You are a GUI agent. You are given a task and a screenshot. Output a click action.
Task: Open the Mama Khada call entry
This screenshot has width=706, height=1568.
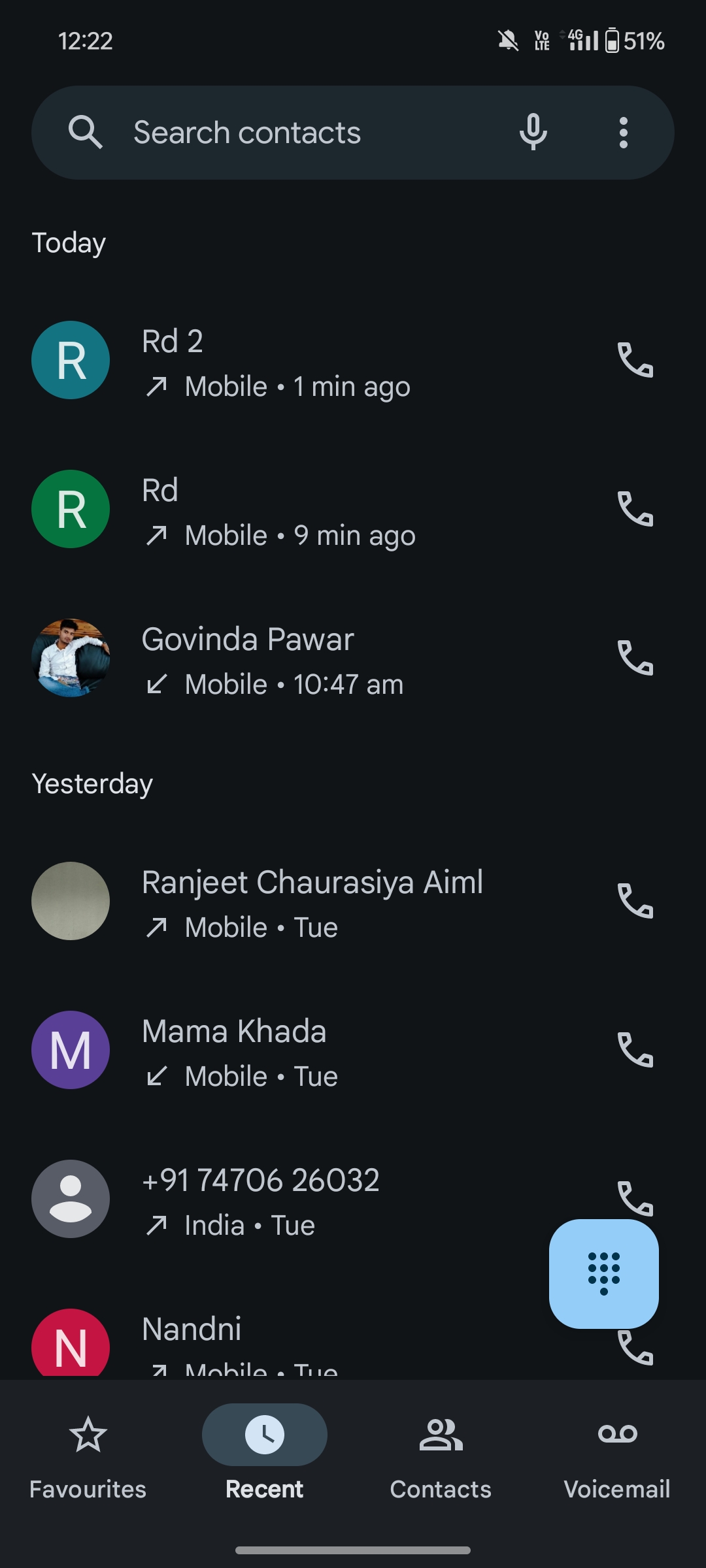click(x=327, y=1051)
